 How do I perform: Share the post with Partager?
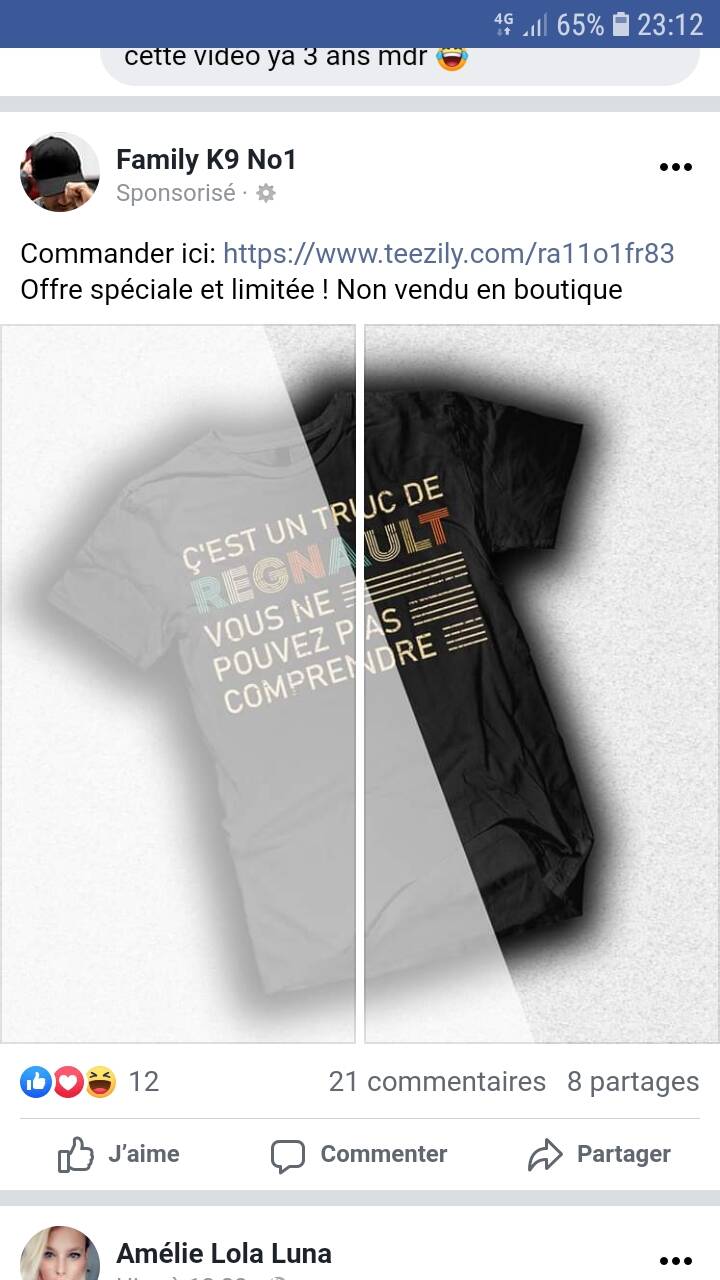click(599, 1155)
